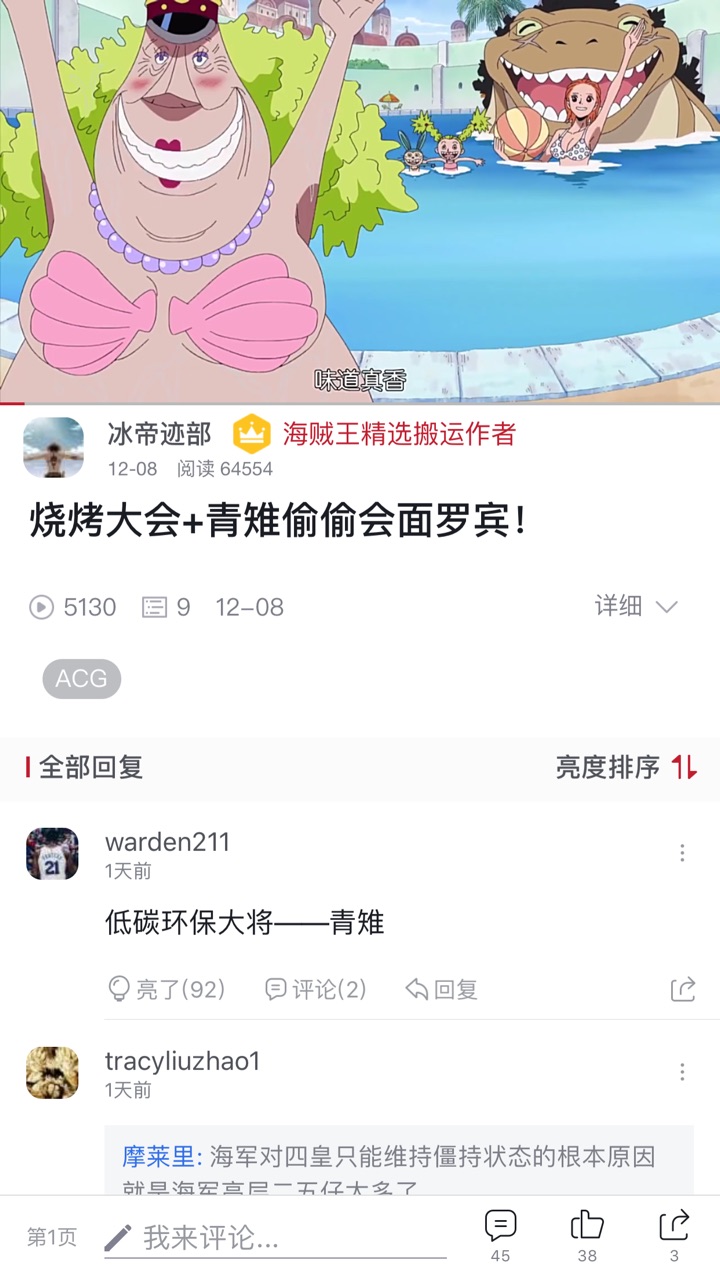Image resolution: width=720 pixels, height=1280 pixels.
Task: Select the ACG tag chip
Action: (x=81, y=679)
